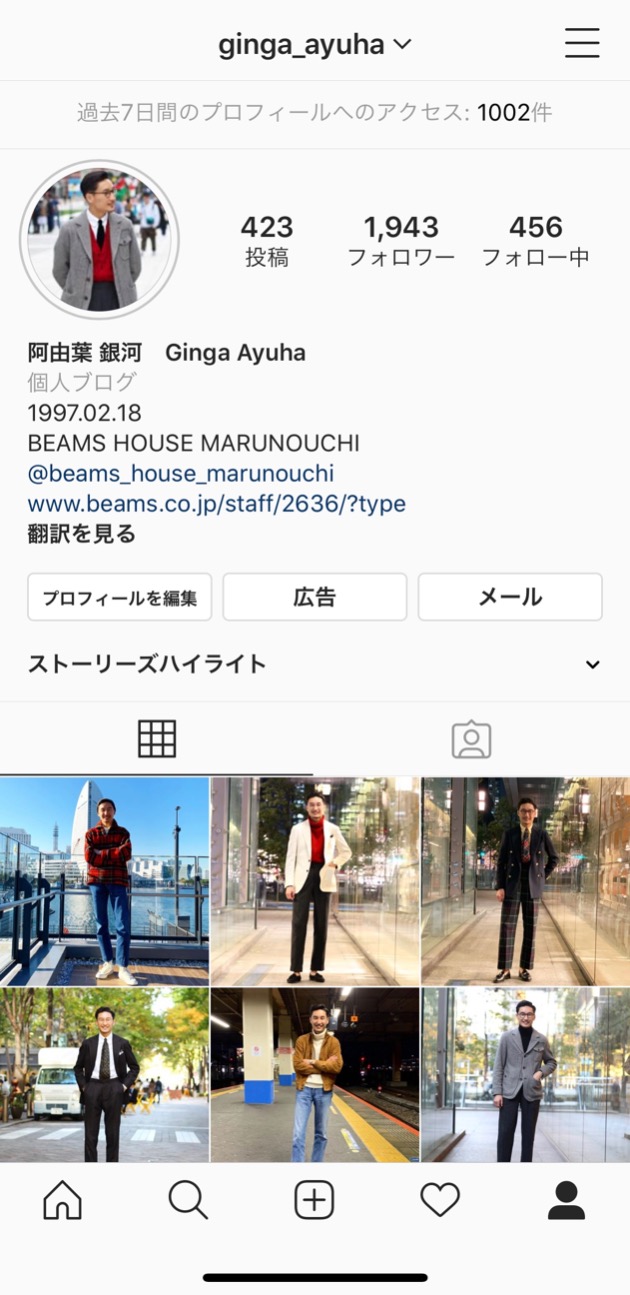Open the post with red plaid jacket by harbor
Image resolution: width=630 pixels, height=1295 pixels.
coord(104,881)
